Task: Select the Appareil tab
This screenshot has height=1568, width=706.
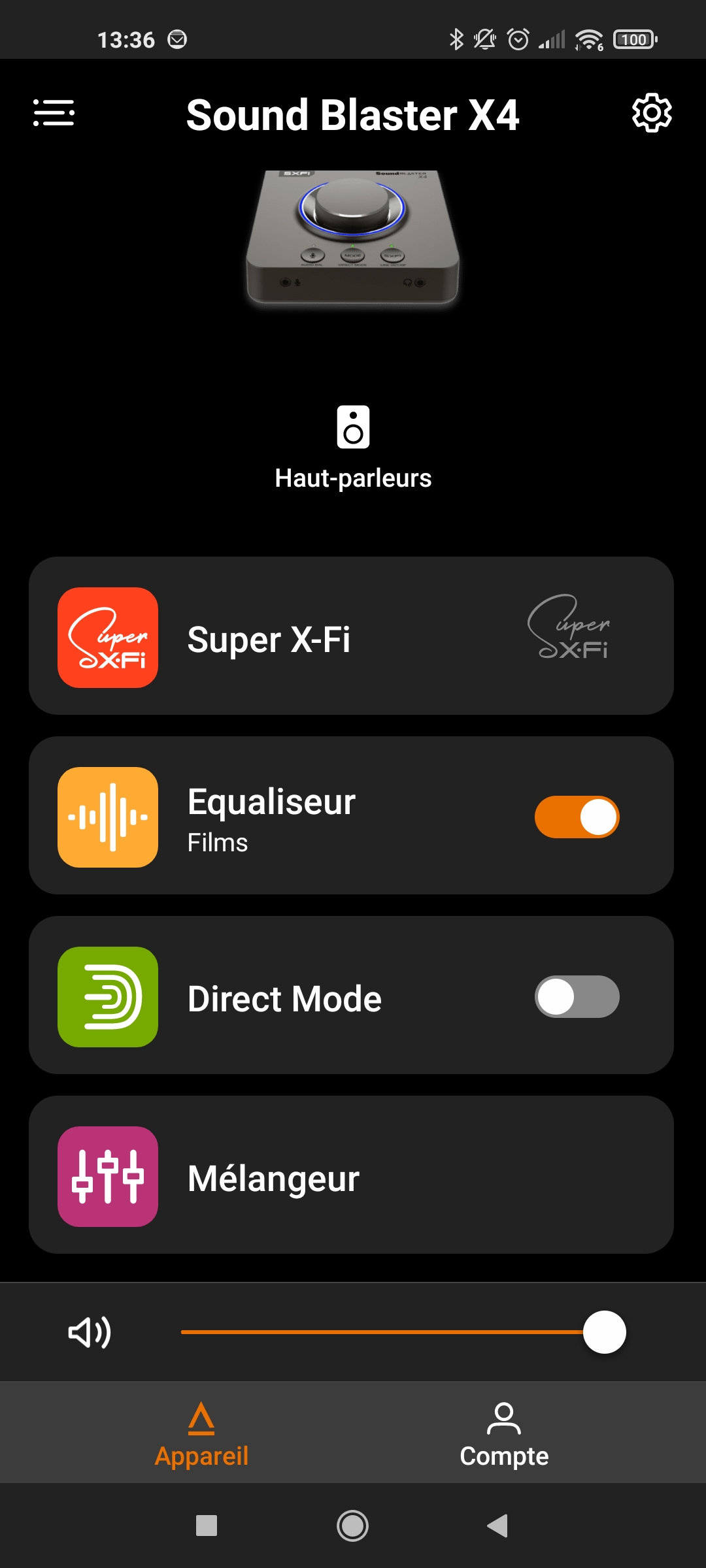Action: (x=201, y=1435)
